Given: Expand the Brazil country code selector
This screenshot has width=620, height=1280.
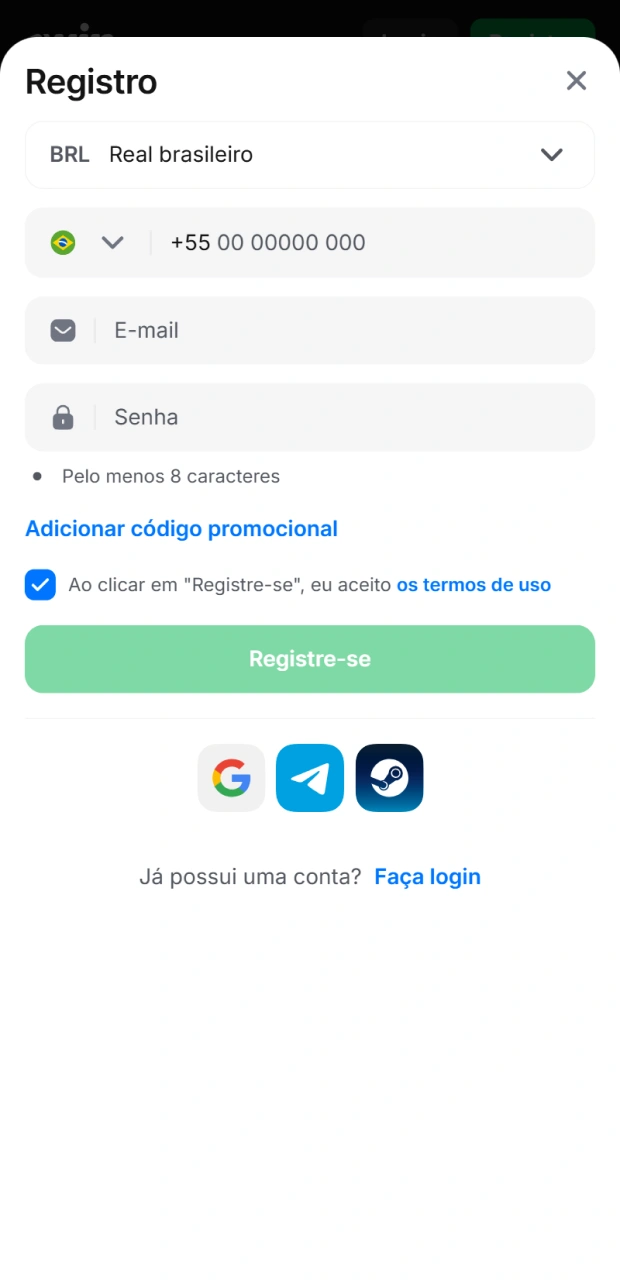Looking at the screenshot, I should [x=88, y=243].
